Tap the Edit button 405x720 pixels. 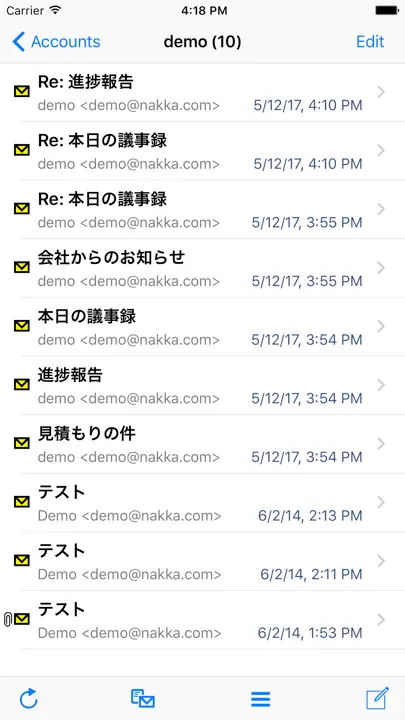(x=370, y=42)
